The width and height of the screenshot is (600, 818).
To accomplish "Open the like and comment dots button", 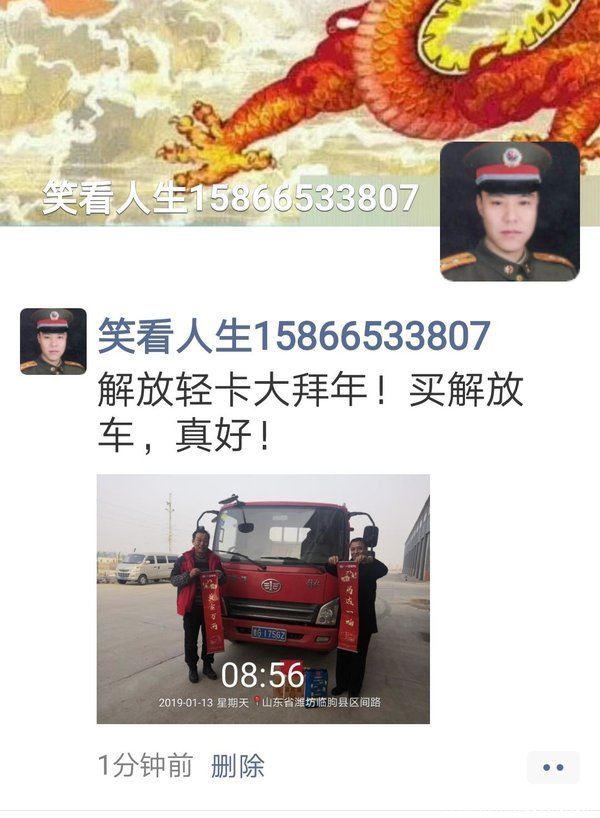I will coord(552,767).
